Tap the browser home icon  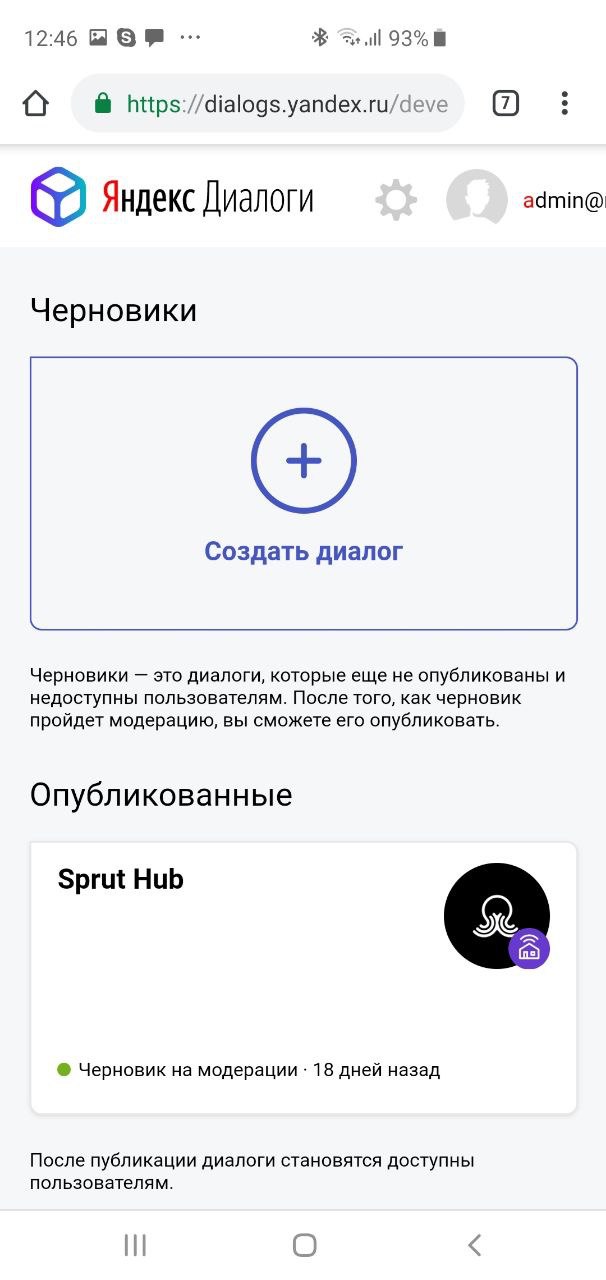pyautogui.click(x=36, y=103)
